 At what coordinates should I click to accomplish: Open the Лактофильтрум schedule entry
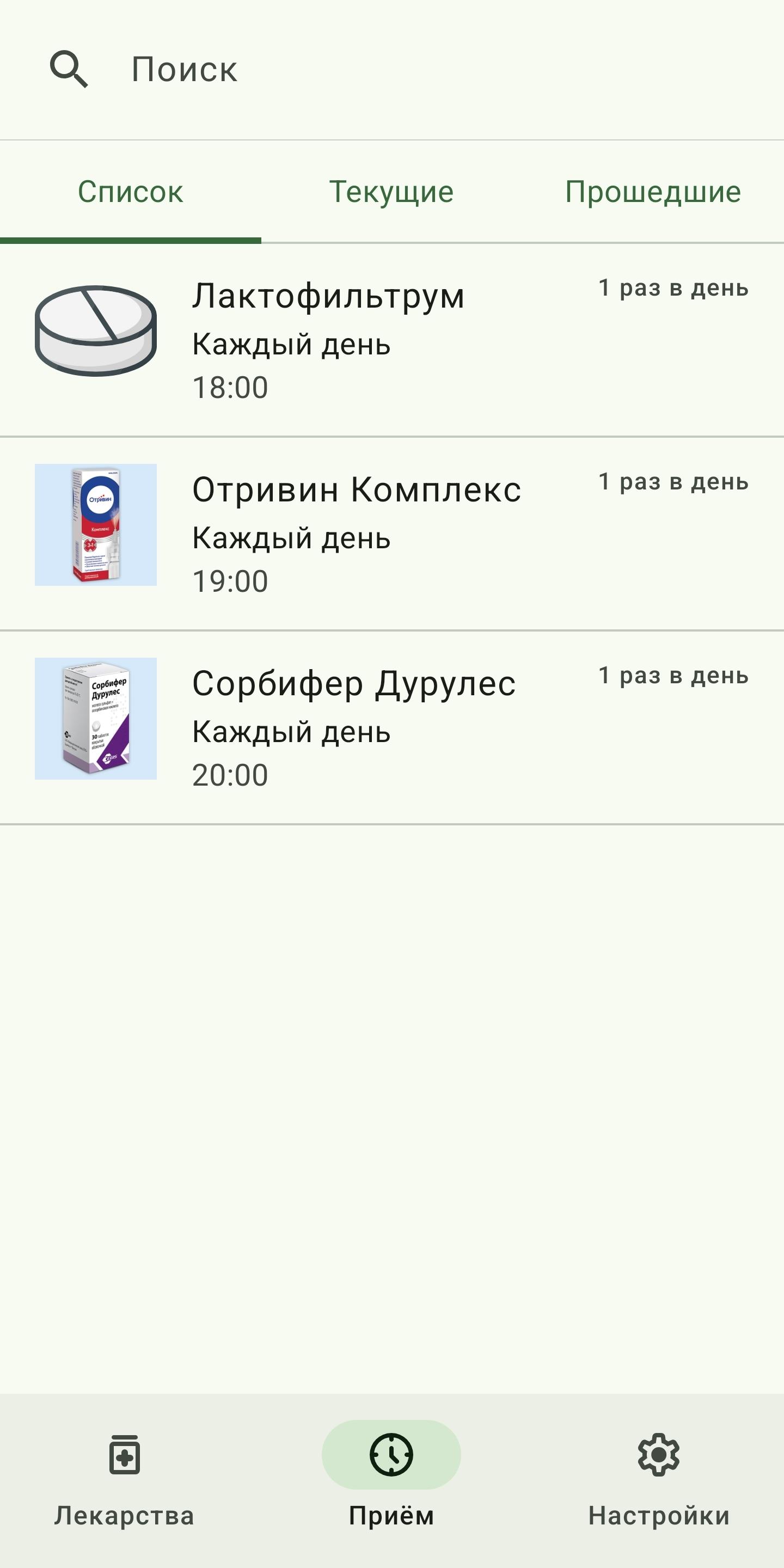click(x=392, y=340)
